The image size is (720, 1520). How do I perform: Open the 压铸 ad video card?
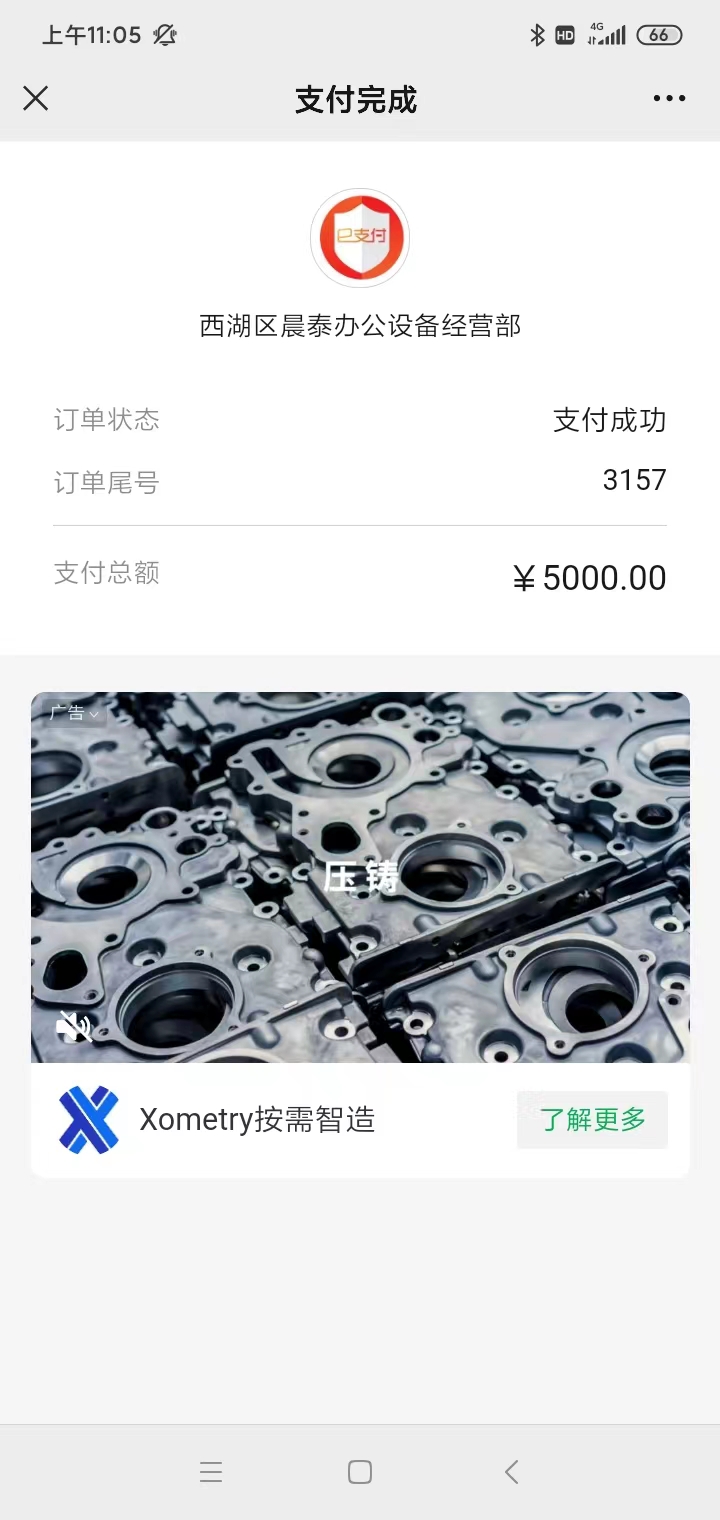pyautogui.click(x=360, y=877)
